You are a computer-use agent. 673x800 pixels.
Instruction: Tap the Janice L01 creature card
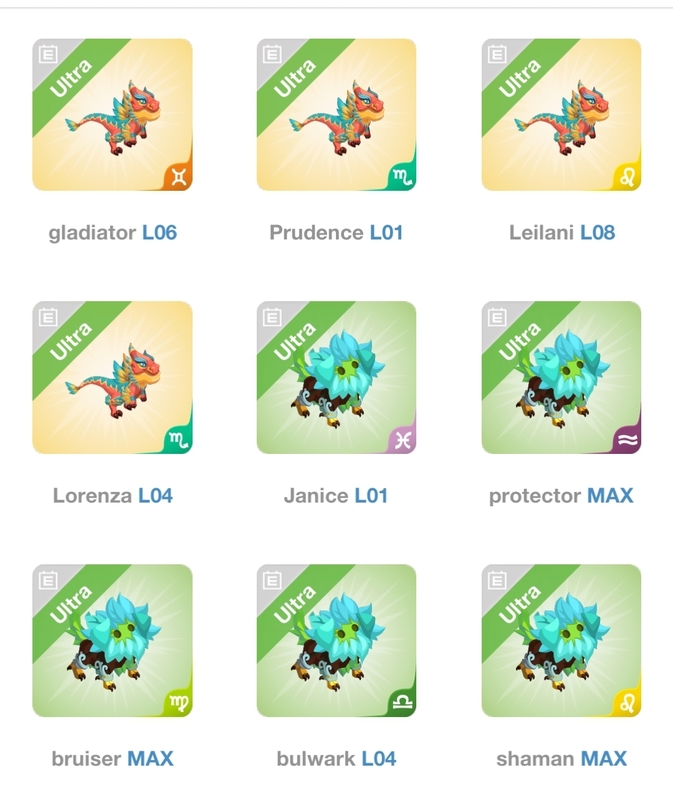(x=336, y=377)
